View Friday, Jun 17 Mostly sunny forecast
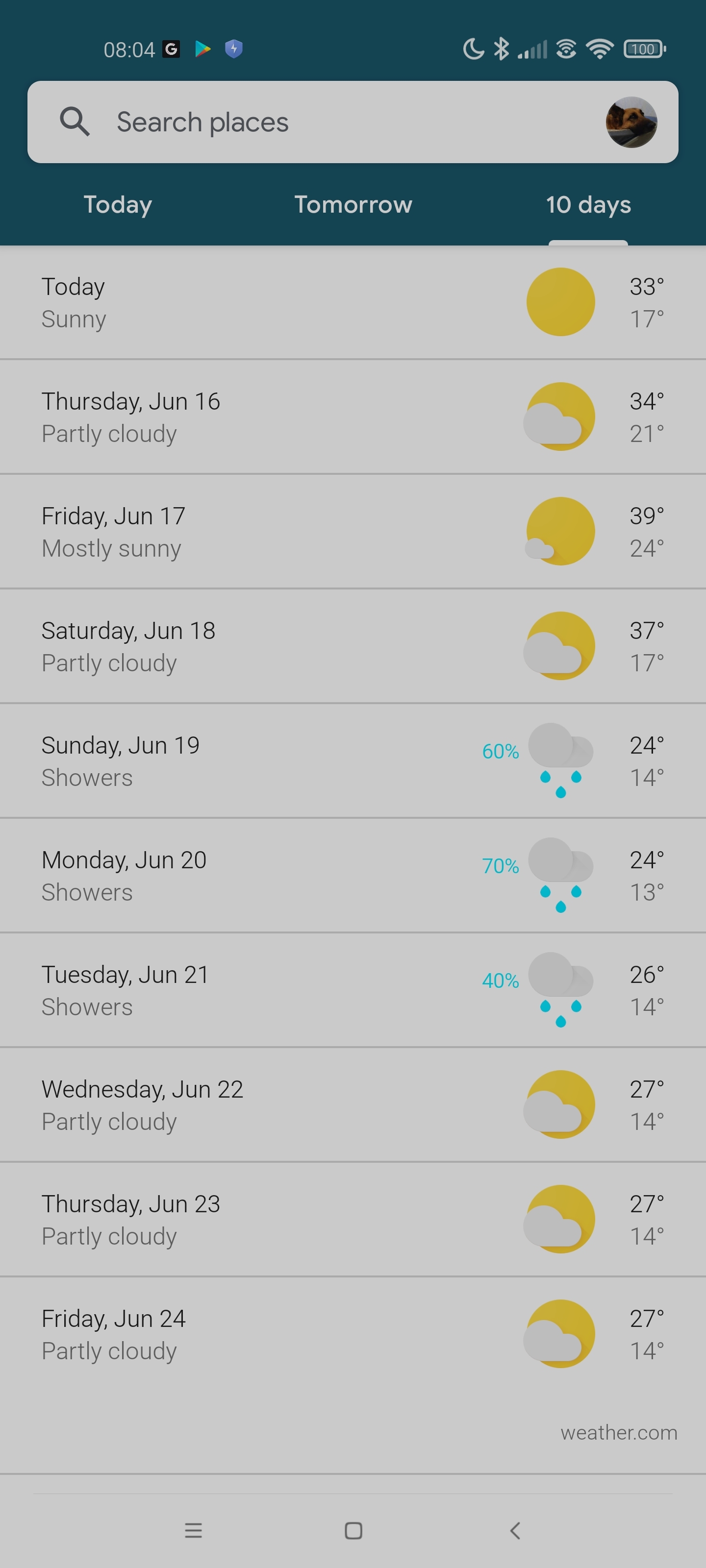The height and width of the screenshot is (1568, 706). pos(353,531)
